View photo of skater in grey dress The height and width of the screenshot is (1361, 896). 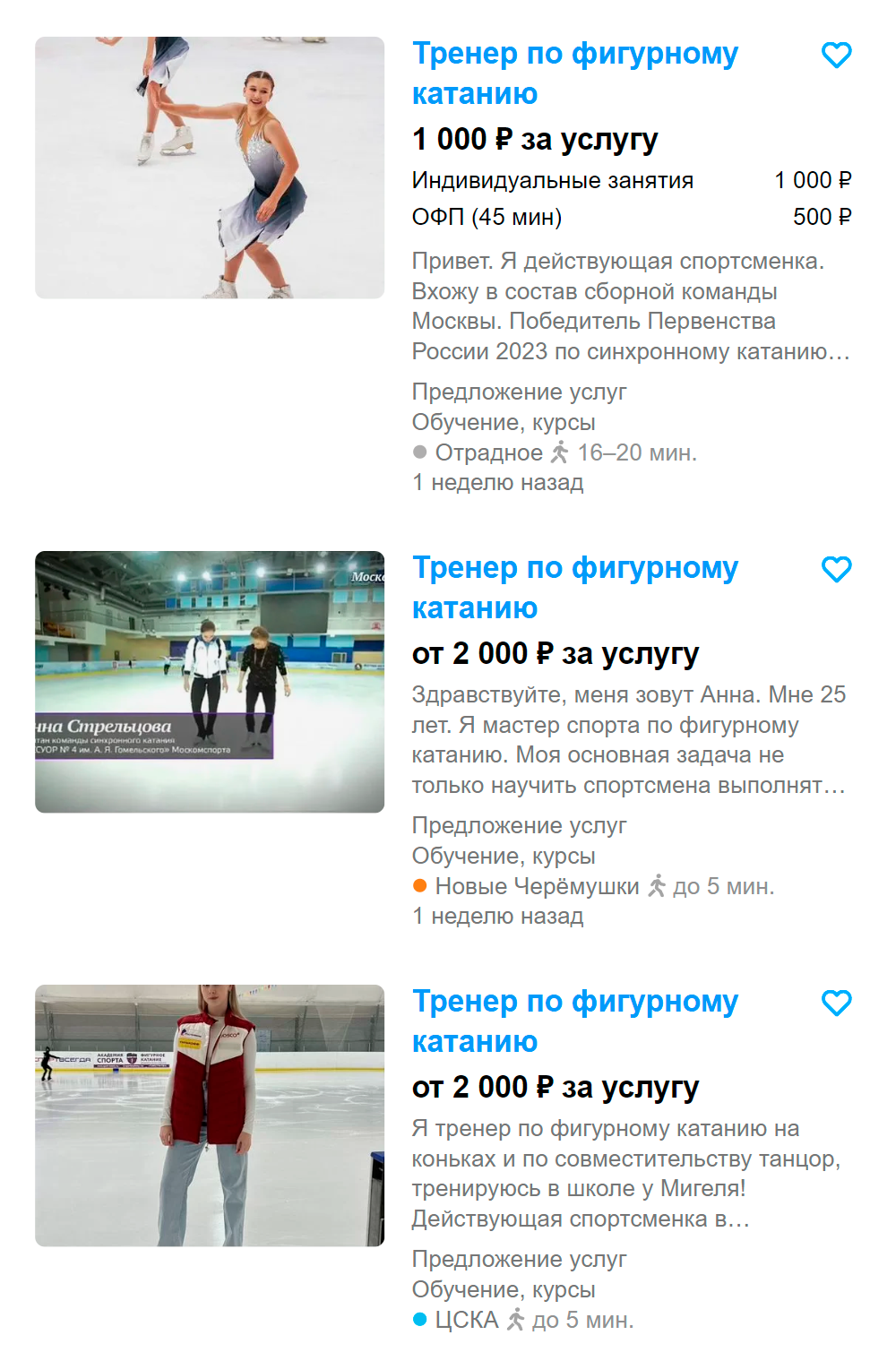[210, 168]
